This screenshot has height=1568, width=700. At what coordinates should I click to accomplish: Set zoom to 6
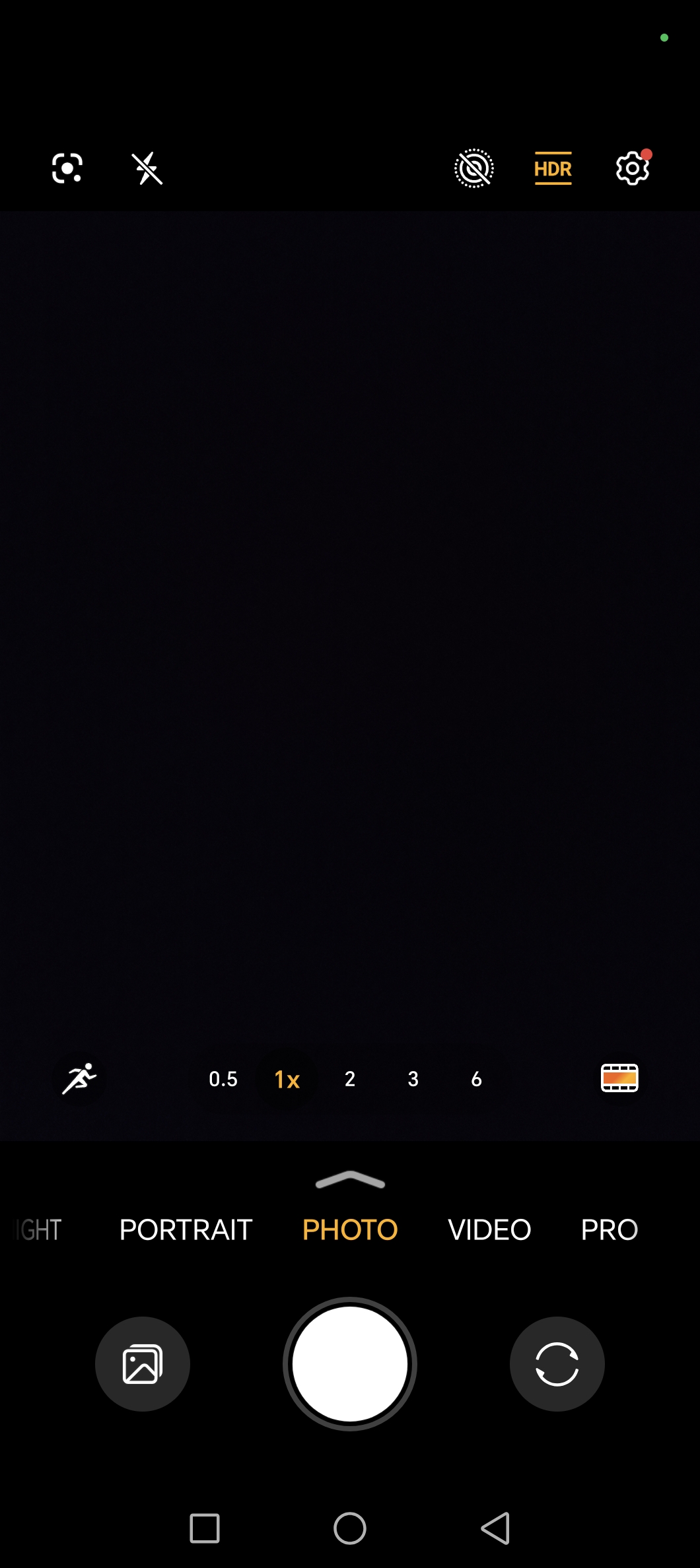pyautogui.click(x=477, y=1079)
